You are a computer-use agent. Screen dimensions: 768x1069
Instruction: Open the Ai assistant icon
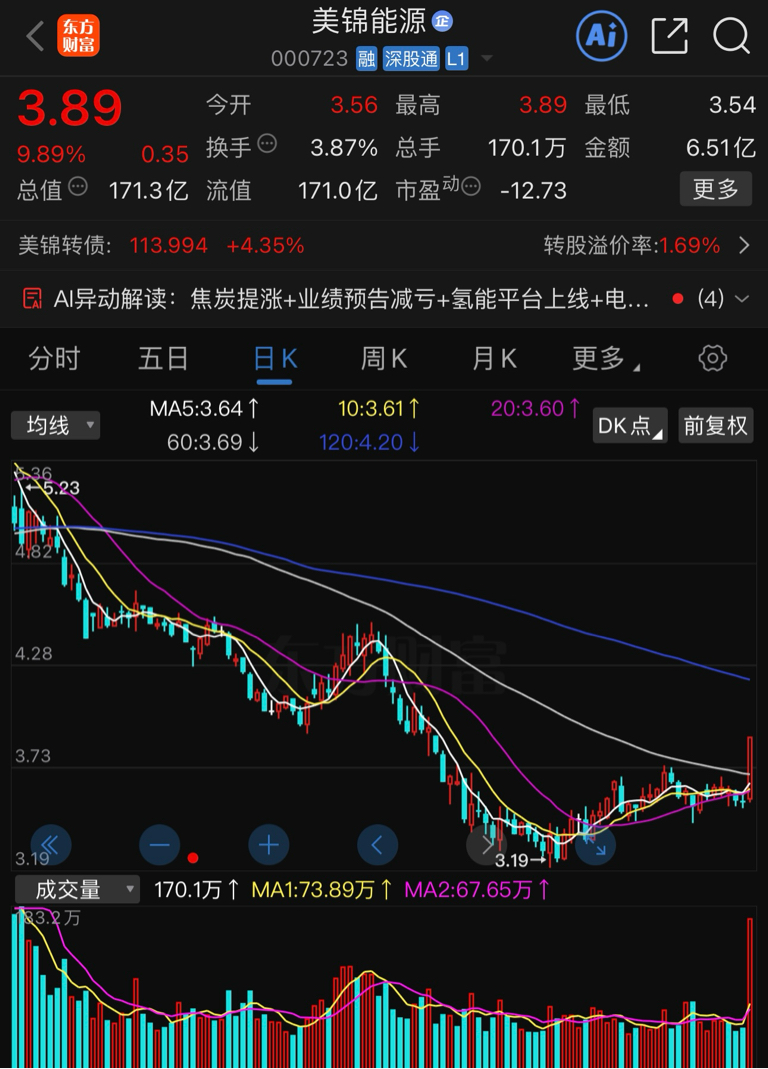tap(601, 35)
